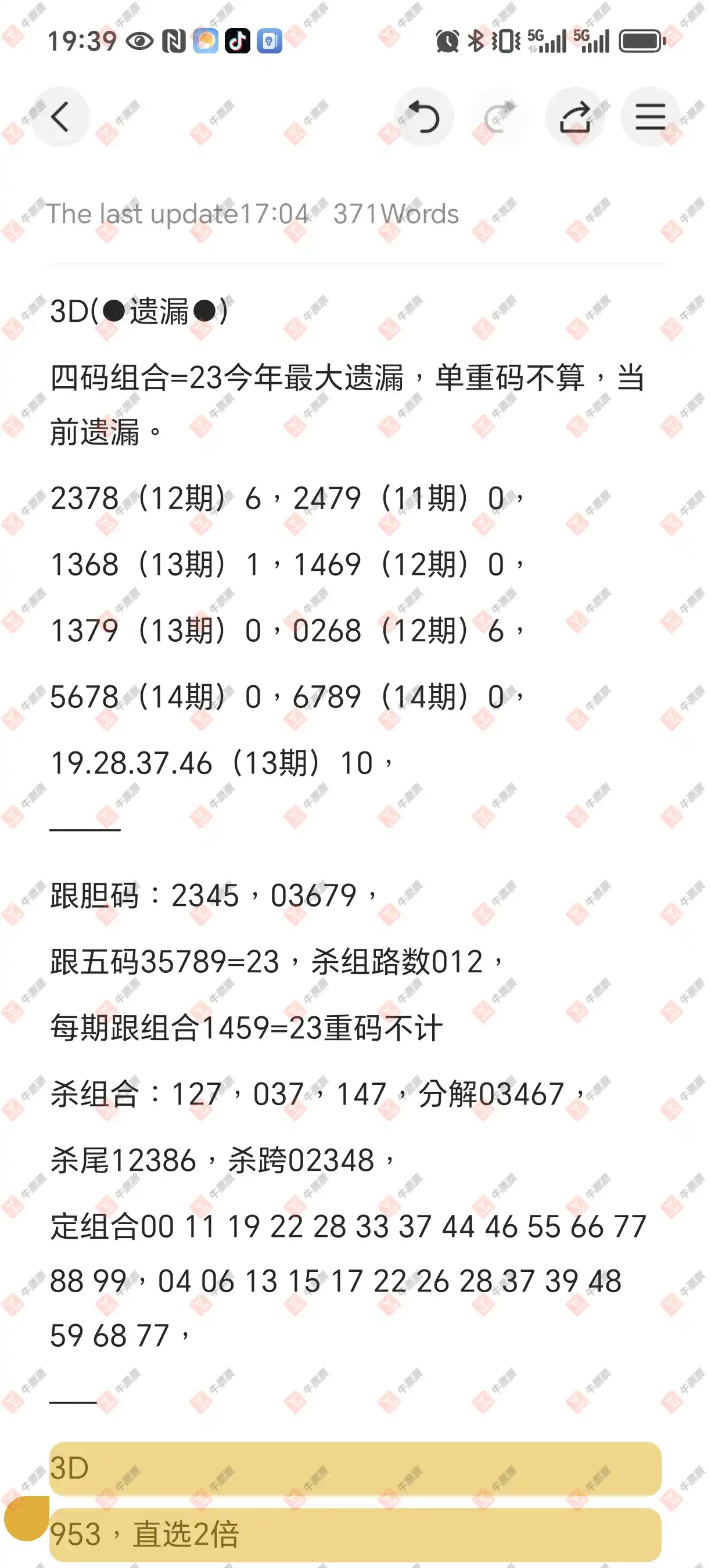The width and height of the screenshot is (711, 1568).
Task: Undo the last edit
Action: click(423, 117)
